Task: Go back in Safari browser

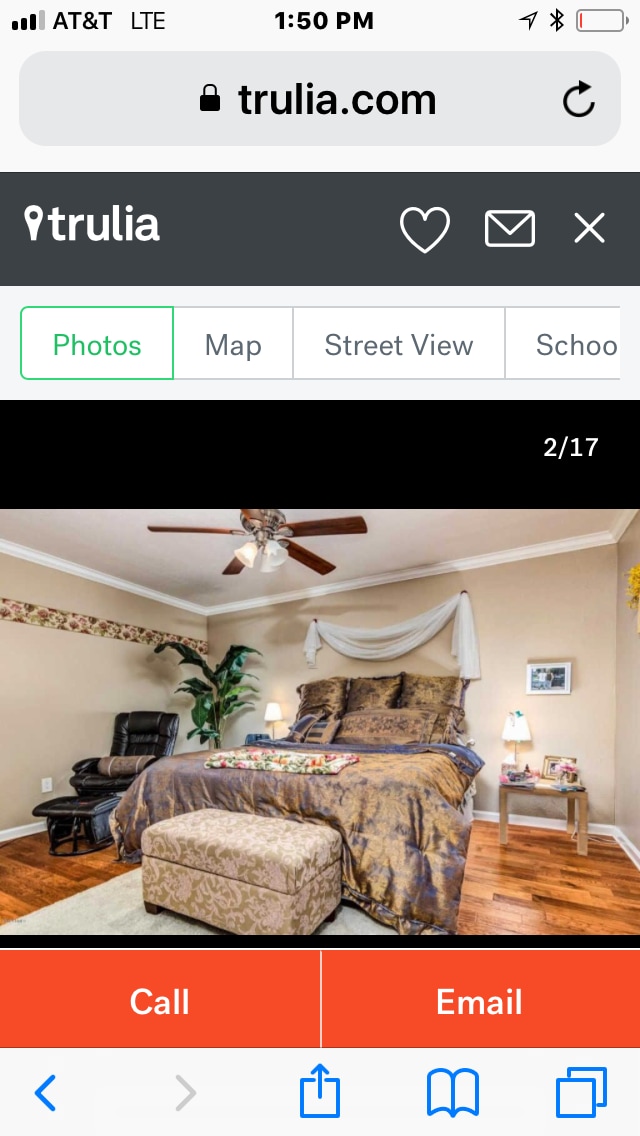Action: pos(46,1093)
